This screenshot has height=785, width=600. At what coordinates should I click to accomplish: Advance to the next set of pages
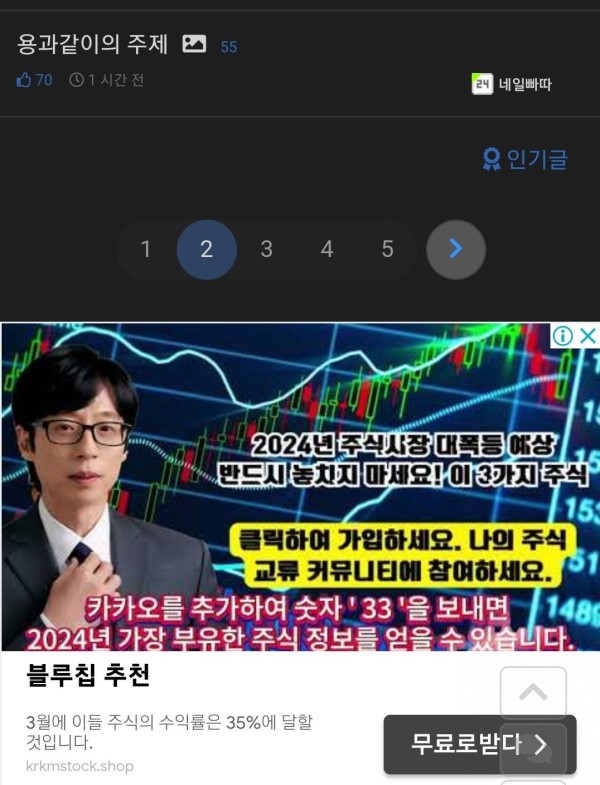[x=455, y=250]
